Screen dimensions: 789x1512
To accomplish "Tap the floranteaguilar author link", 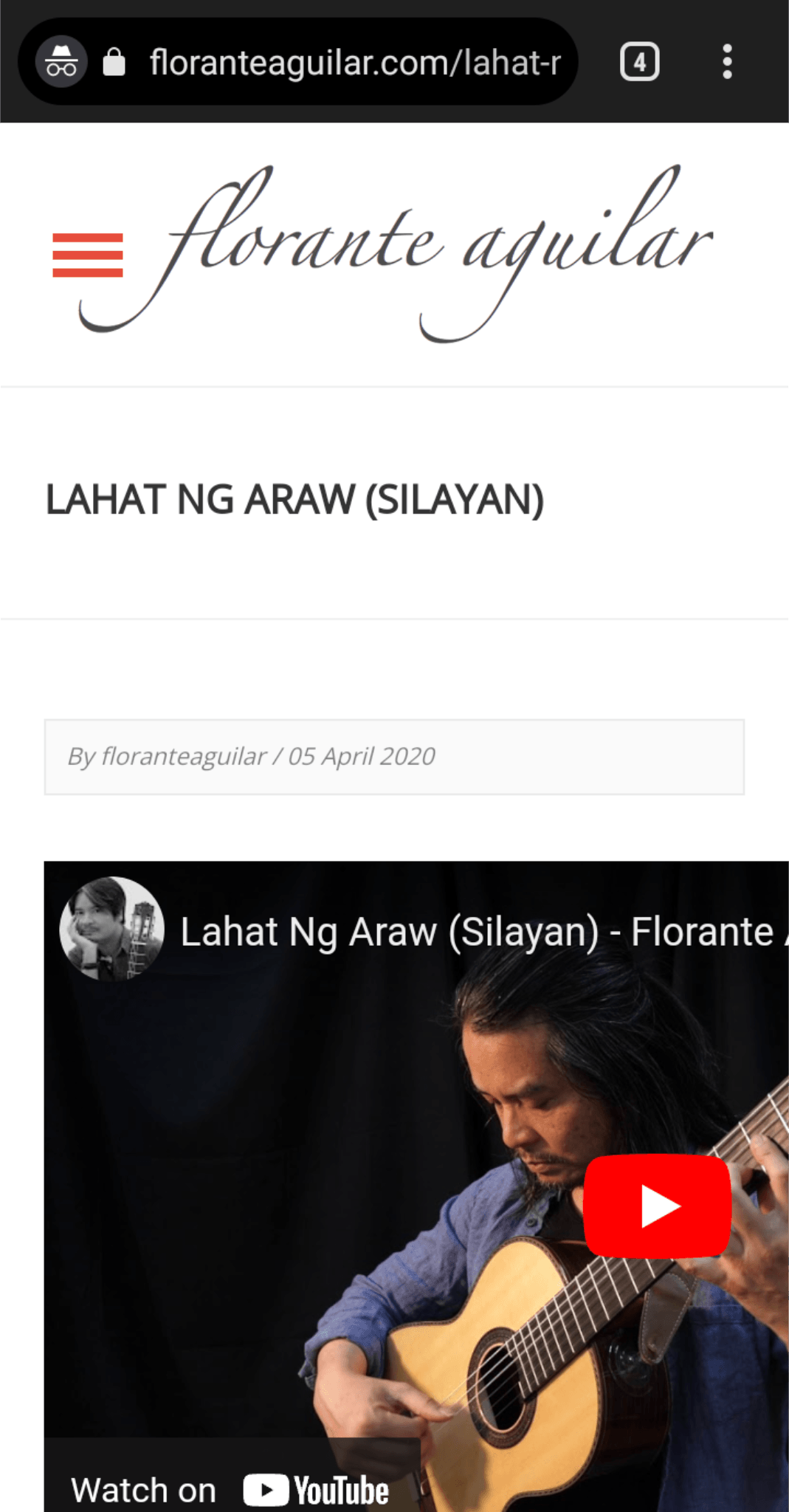I will [x=183, y=756].
